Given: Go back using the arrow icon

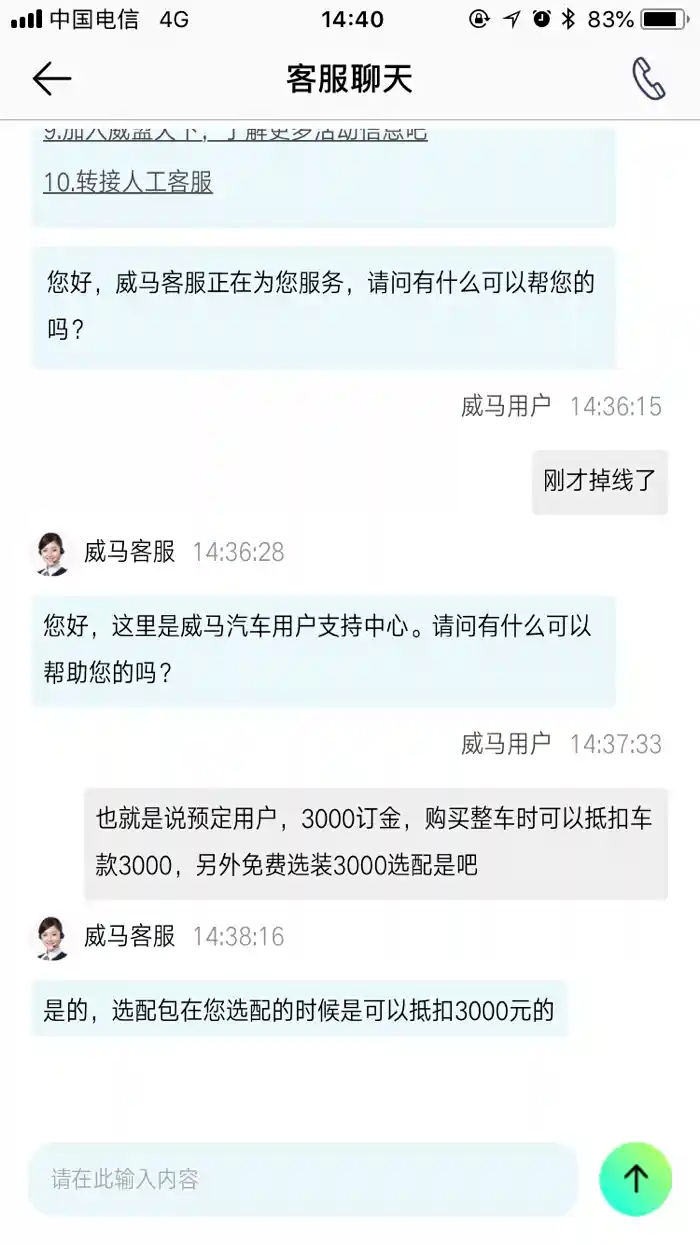Looking at the screenshot, I should (52, 79).
